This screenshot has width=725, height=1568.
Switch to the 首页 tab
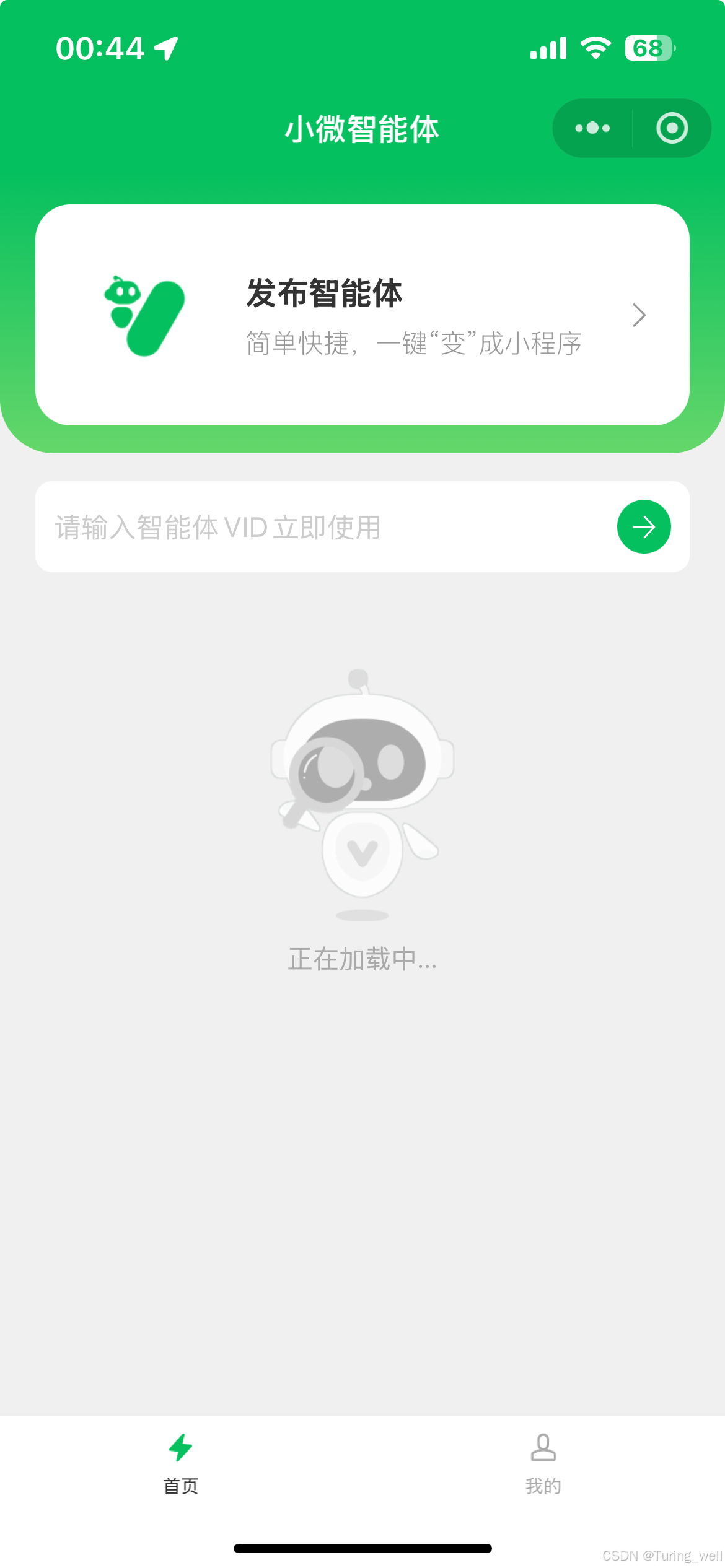tap(181, 1463)
